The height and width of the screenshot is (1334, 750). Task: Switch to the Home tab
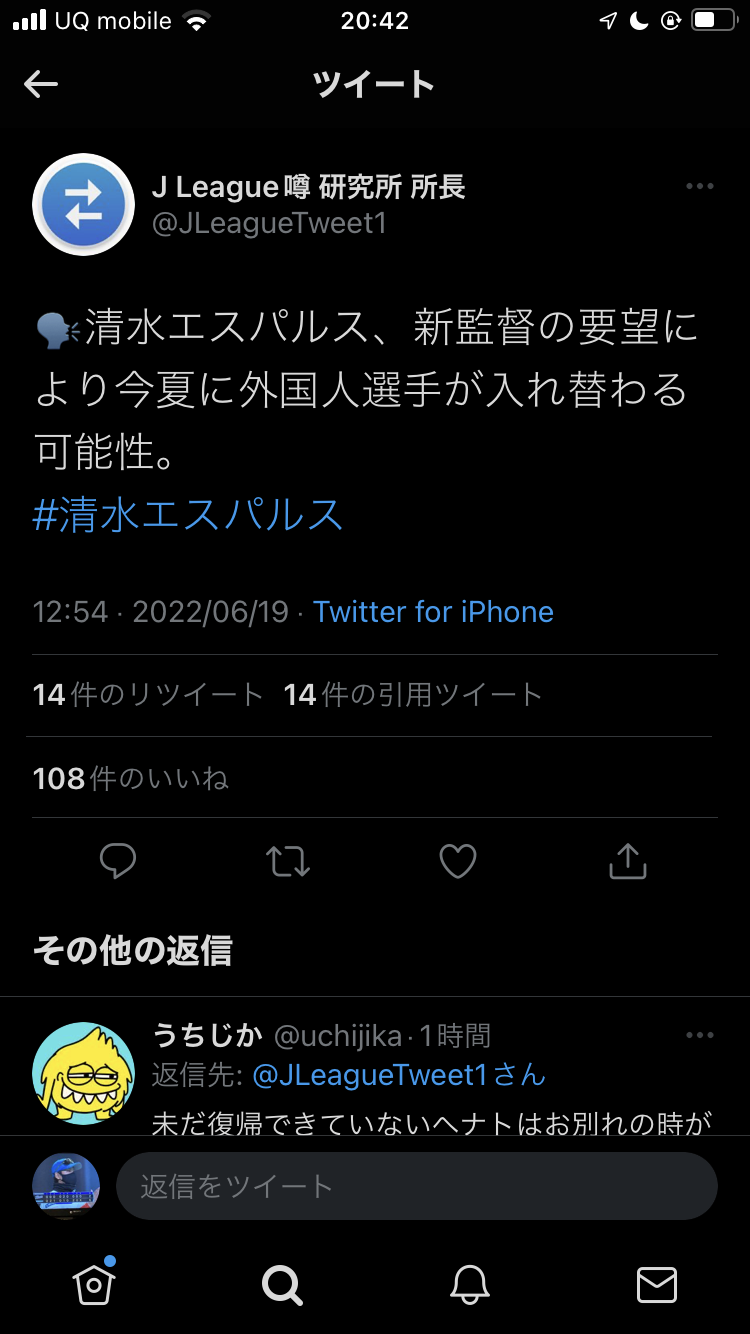click(x=94, y=1284)
